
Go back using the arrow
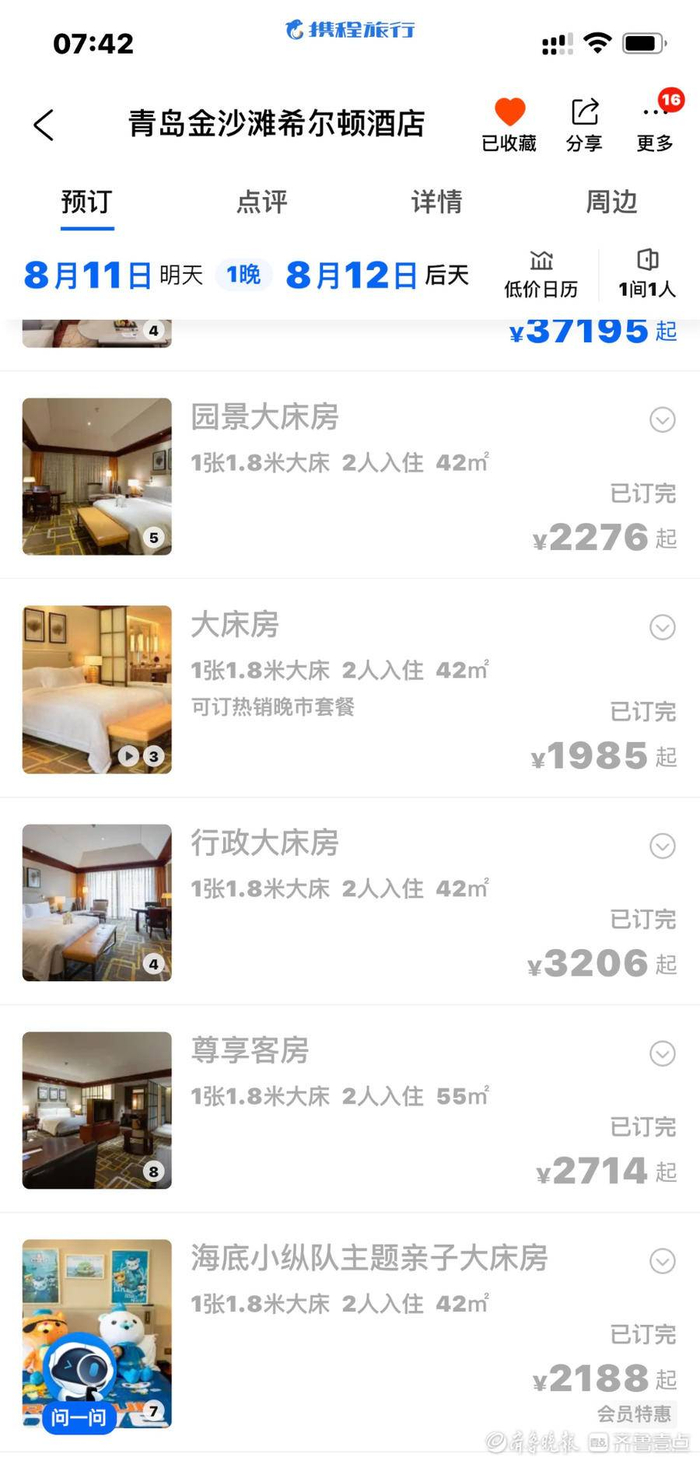43,125
